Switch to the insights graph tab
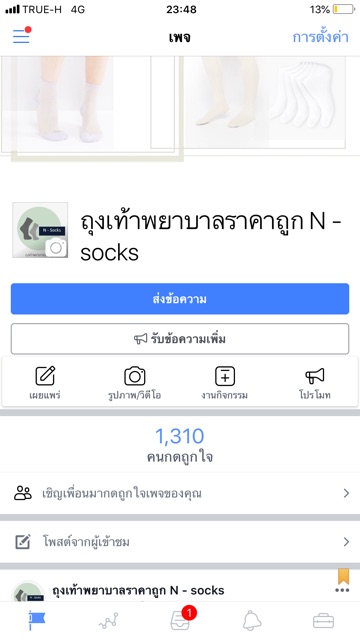Viewport: 360px width, 640px height. tap(108, 620)
